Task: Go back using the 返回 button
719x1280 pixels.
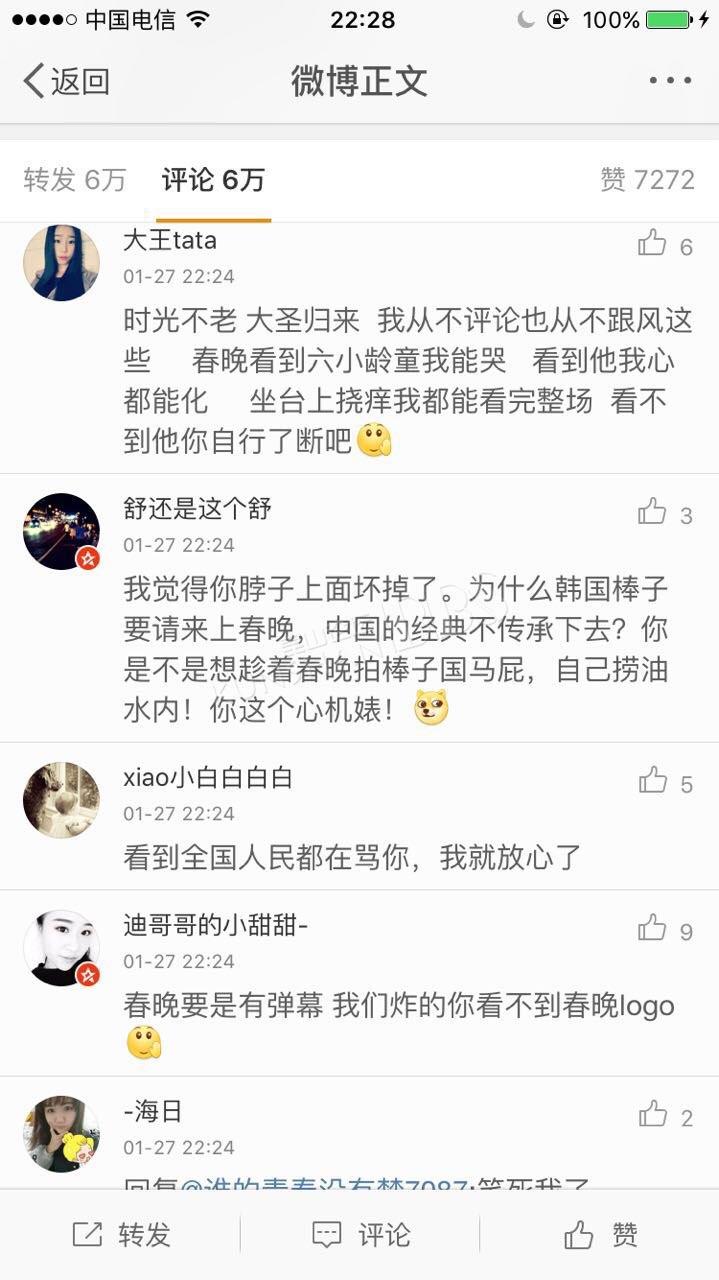Action: pyautogui.click(x=66, y=81)
